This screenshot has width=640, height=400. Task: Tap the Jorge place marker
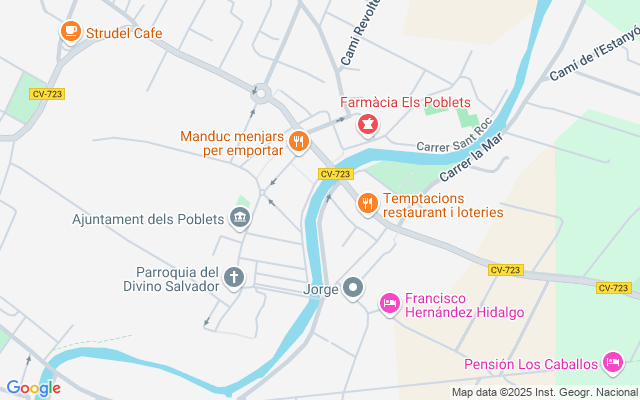tap(353, 289)
